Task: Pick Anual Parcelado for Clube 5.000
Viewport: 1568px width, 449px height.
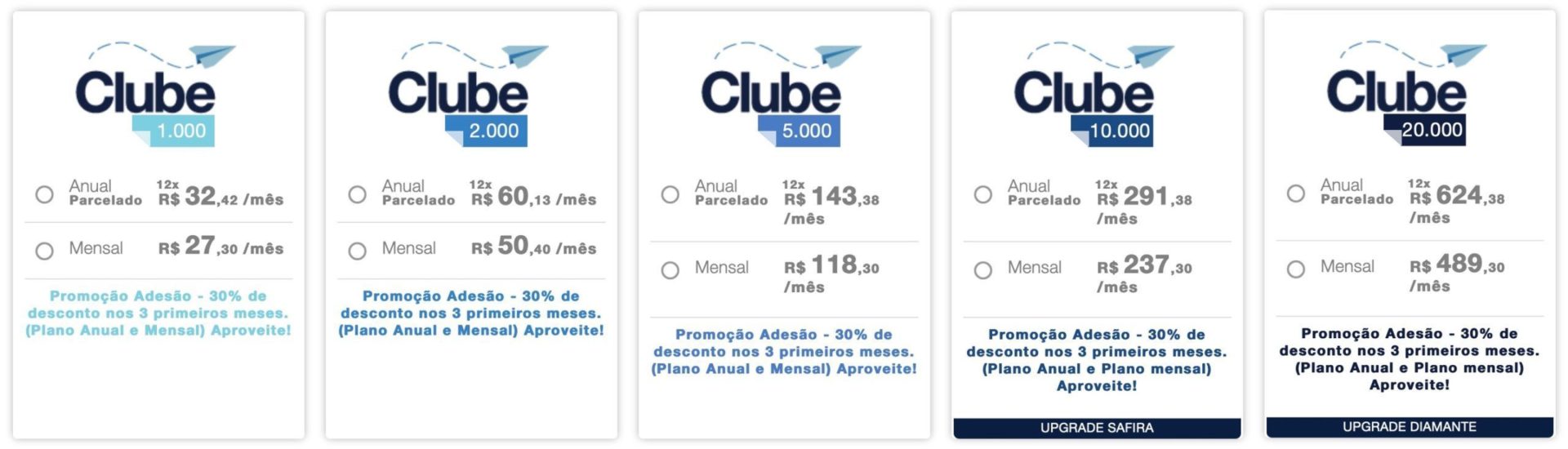Action: pyautogui.click(x=670, y=194)
